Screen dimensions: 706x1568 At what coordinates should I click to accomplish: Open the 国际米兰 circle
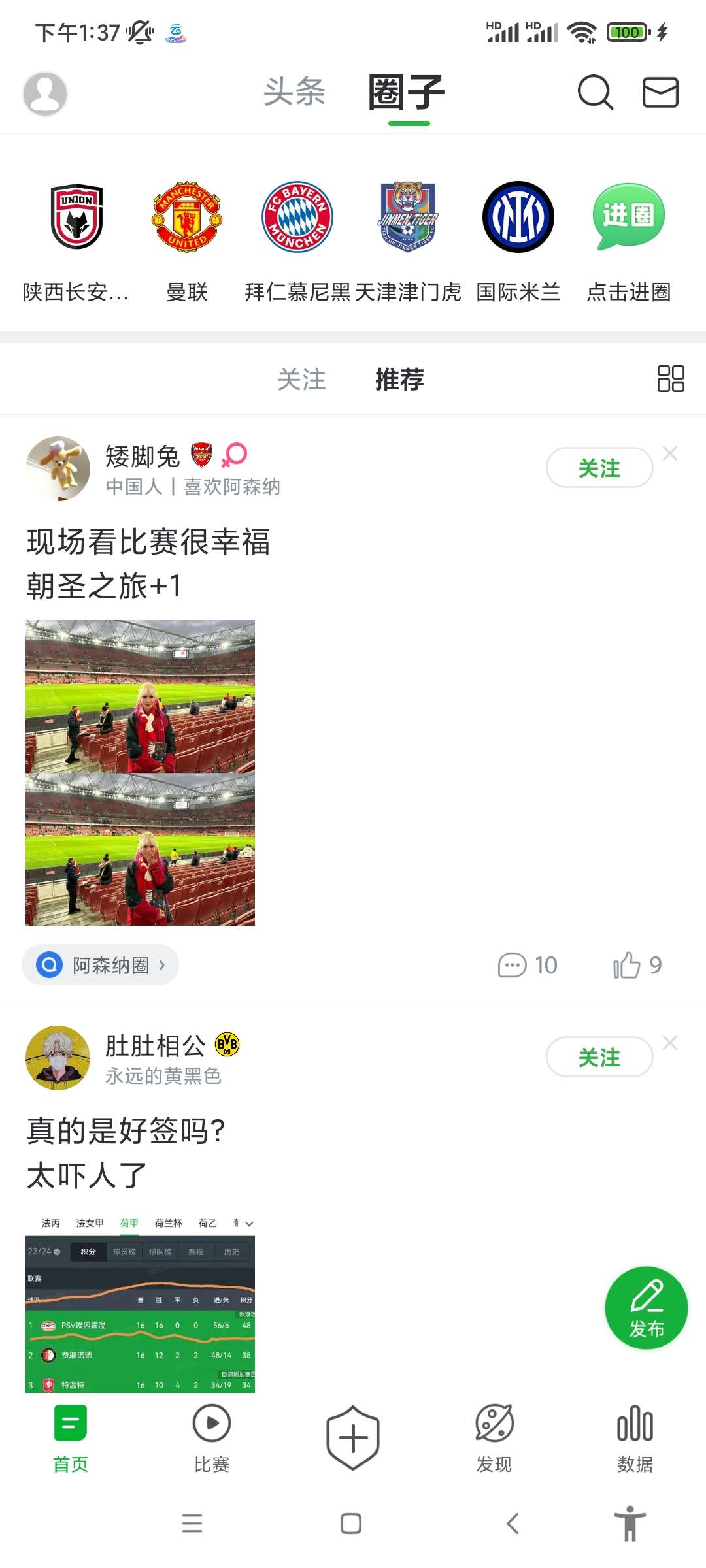tap(518, 240)
